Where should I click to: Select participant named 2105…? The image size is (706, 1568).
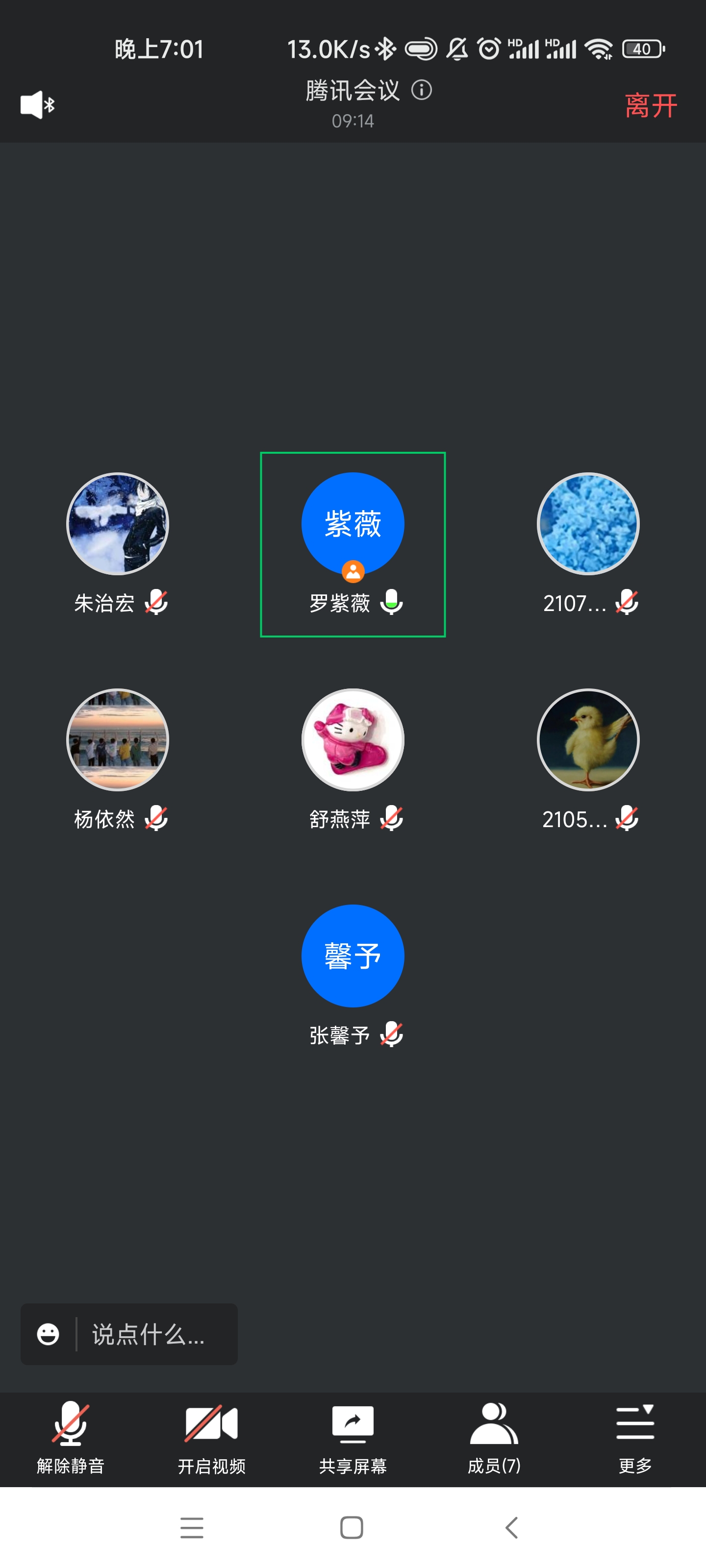click(x=588, y=740)
